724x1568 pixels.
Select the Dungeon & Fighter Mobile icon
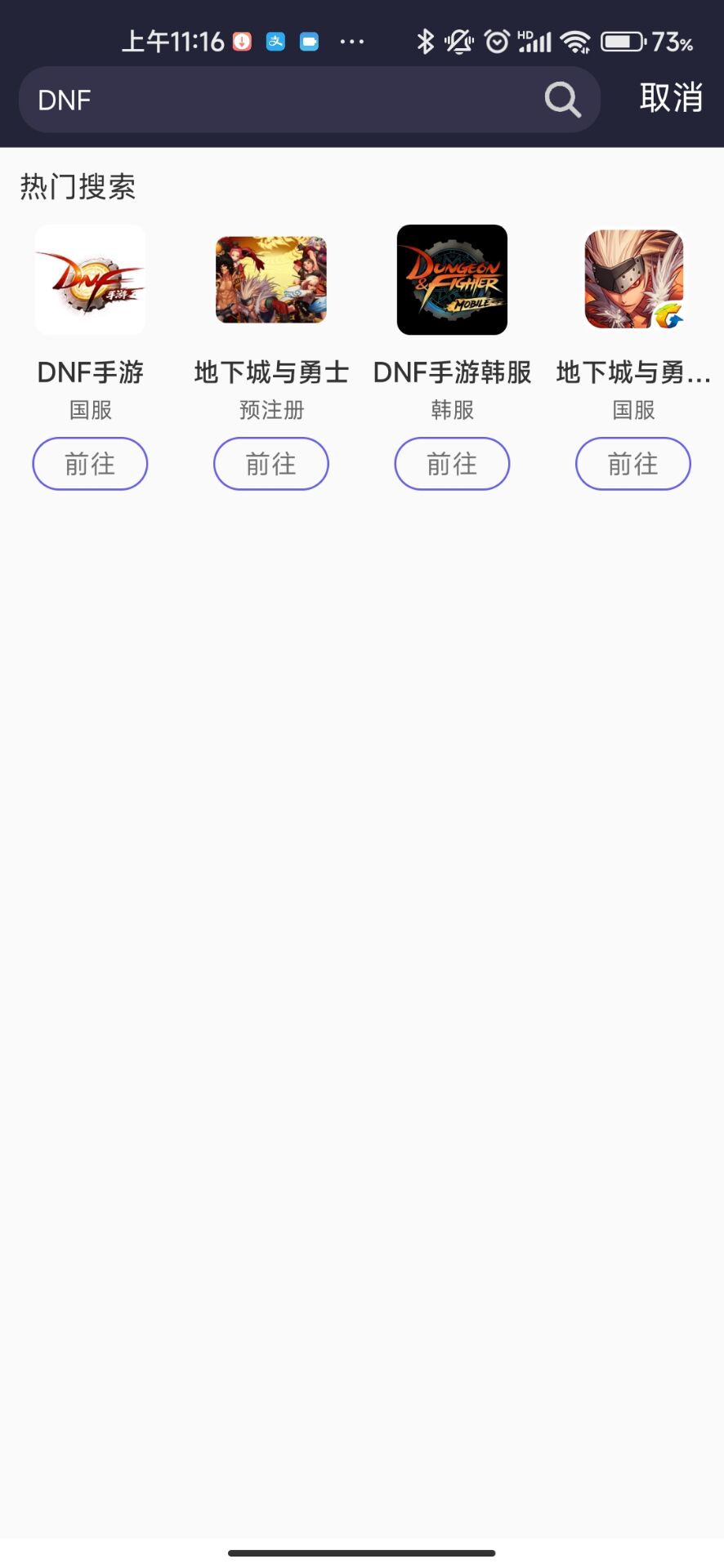pyautogui.click(x=453, y=280)
